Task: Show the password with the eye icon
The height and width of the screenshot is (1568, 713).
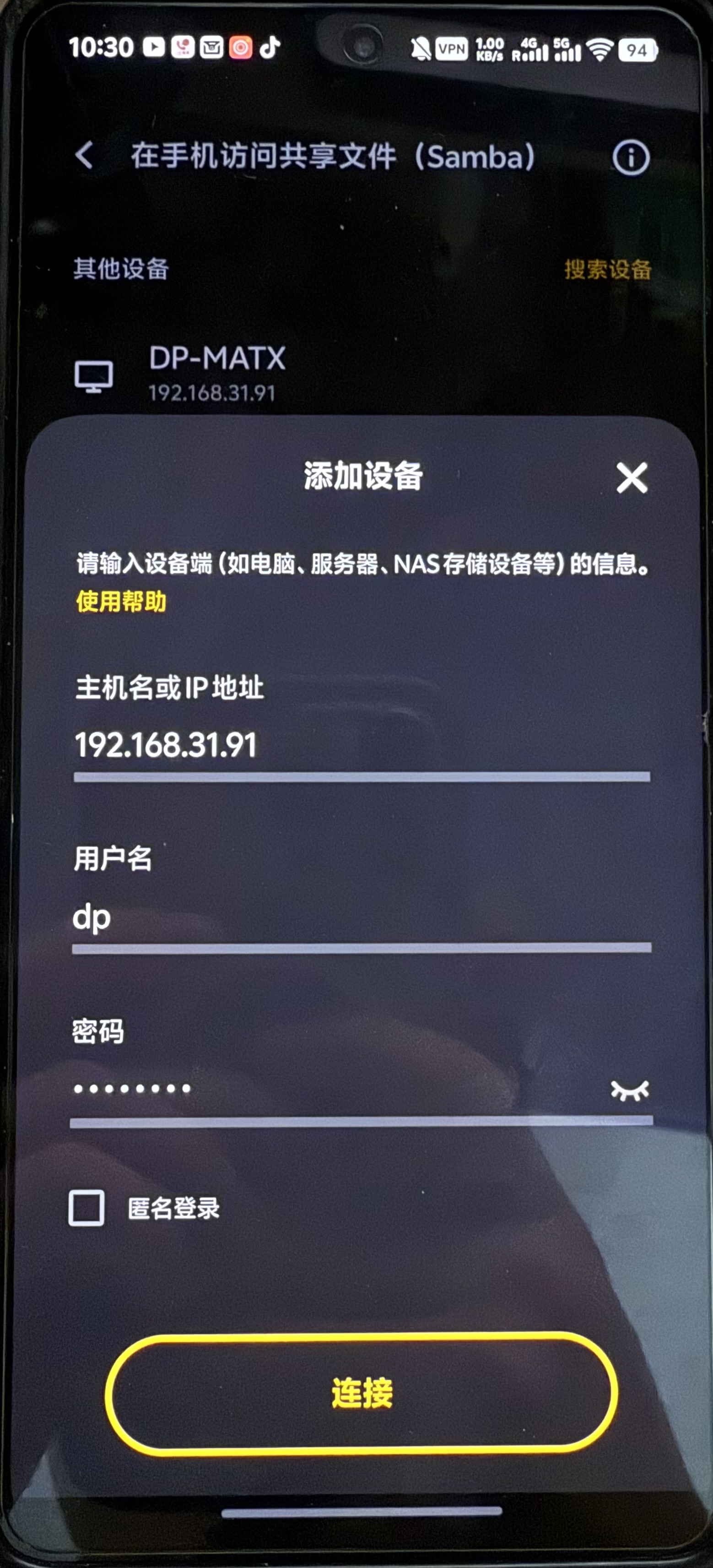Action: click(x=630, y=1090)
